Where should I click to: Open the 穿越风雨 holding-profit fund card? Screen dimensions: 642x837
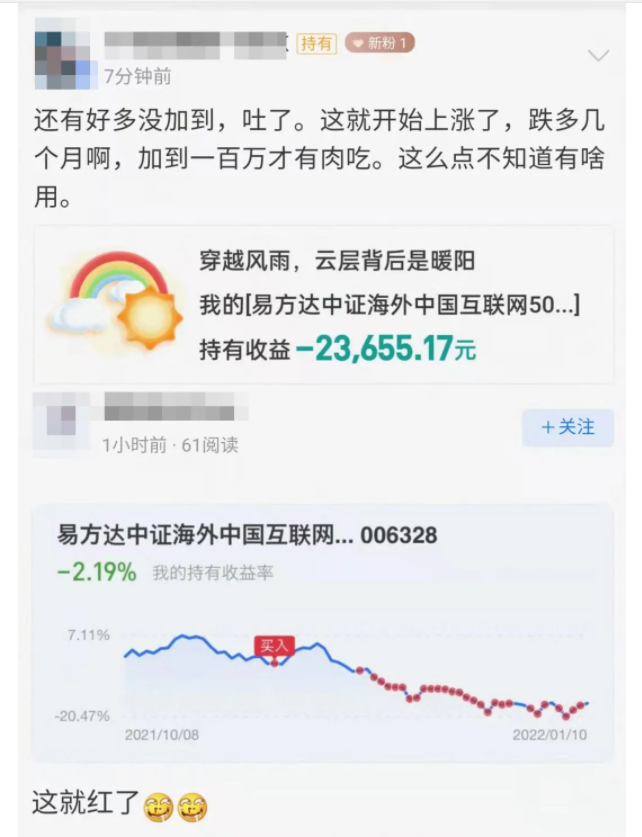pos(324,304)
